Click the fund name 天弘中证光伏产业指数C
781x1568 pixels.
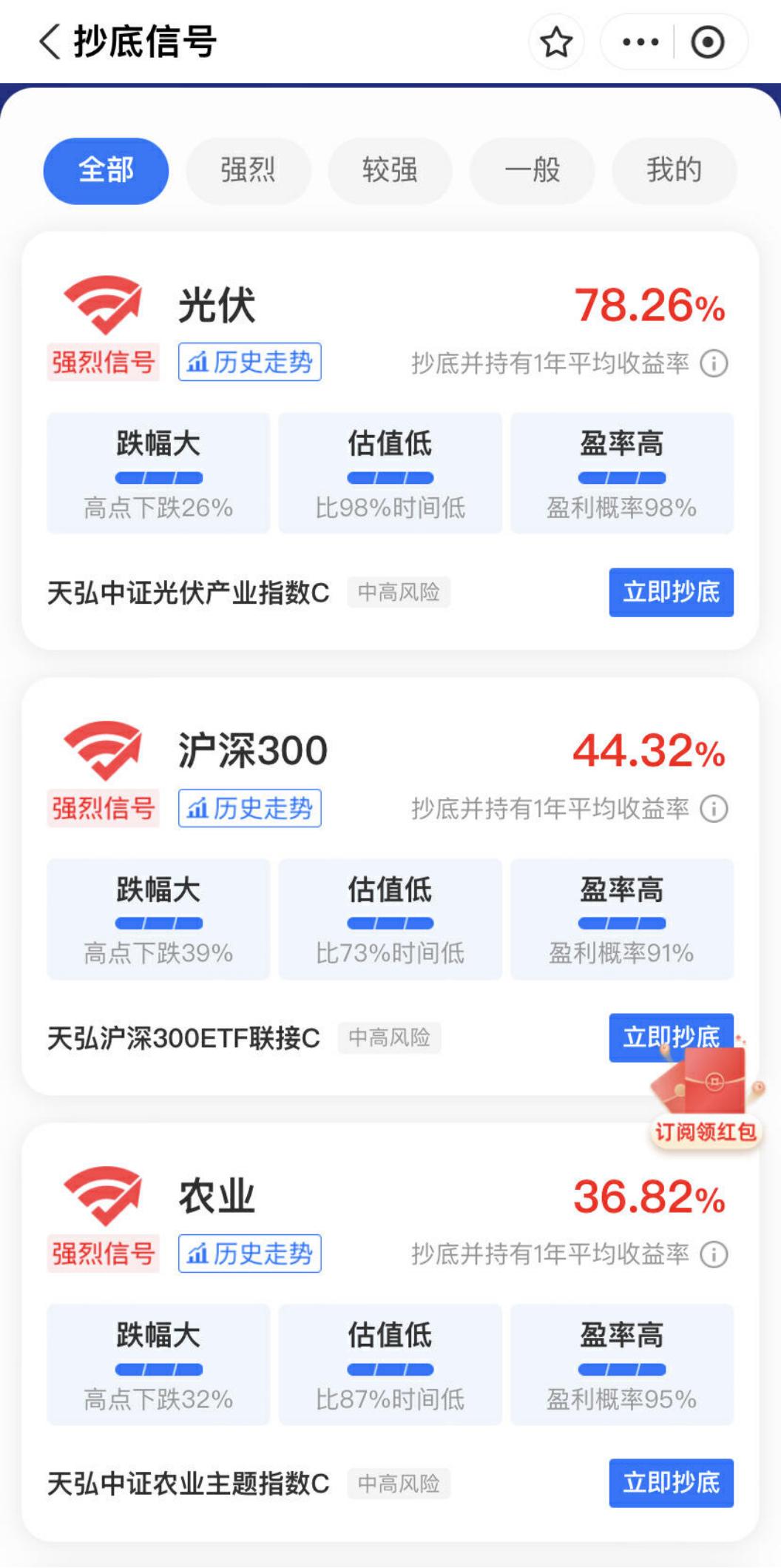tap(188, 593)
